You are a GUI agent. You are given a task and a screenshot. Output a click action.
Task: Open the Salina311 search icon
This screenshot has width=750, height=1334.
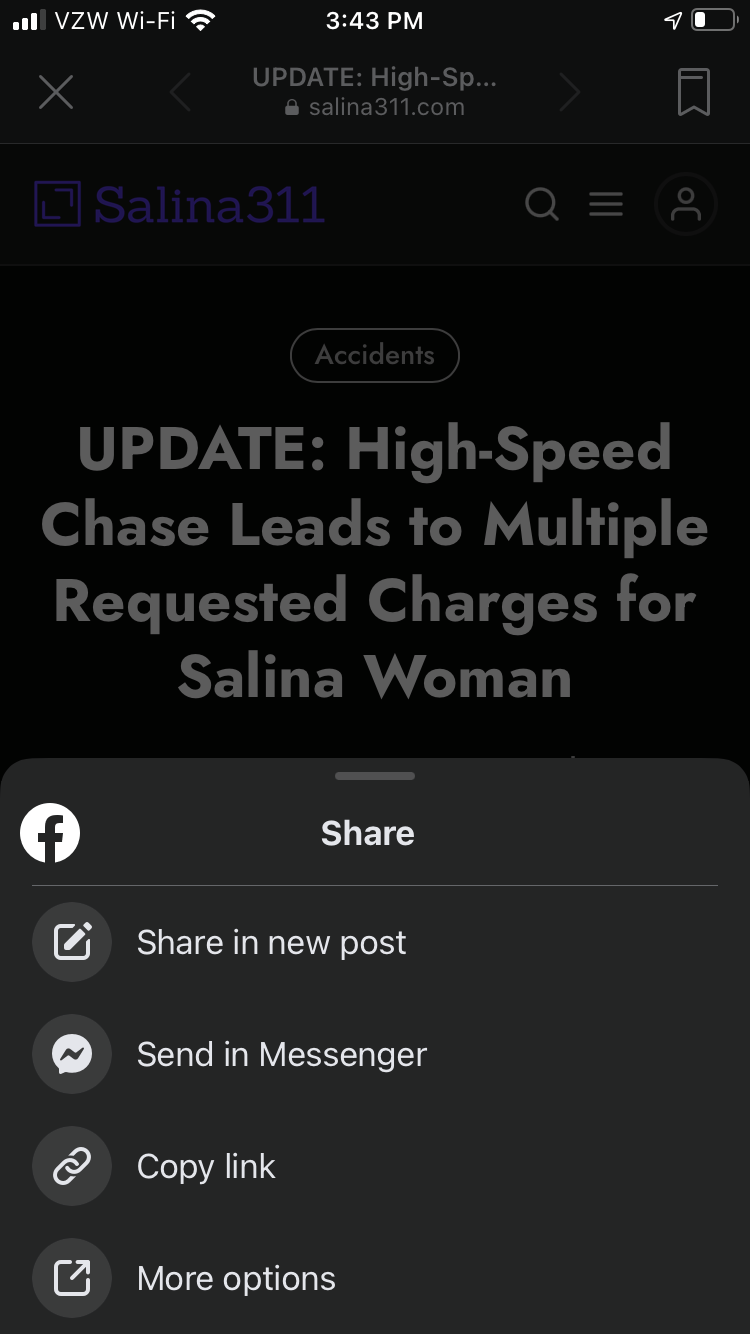(542, 205)
